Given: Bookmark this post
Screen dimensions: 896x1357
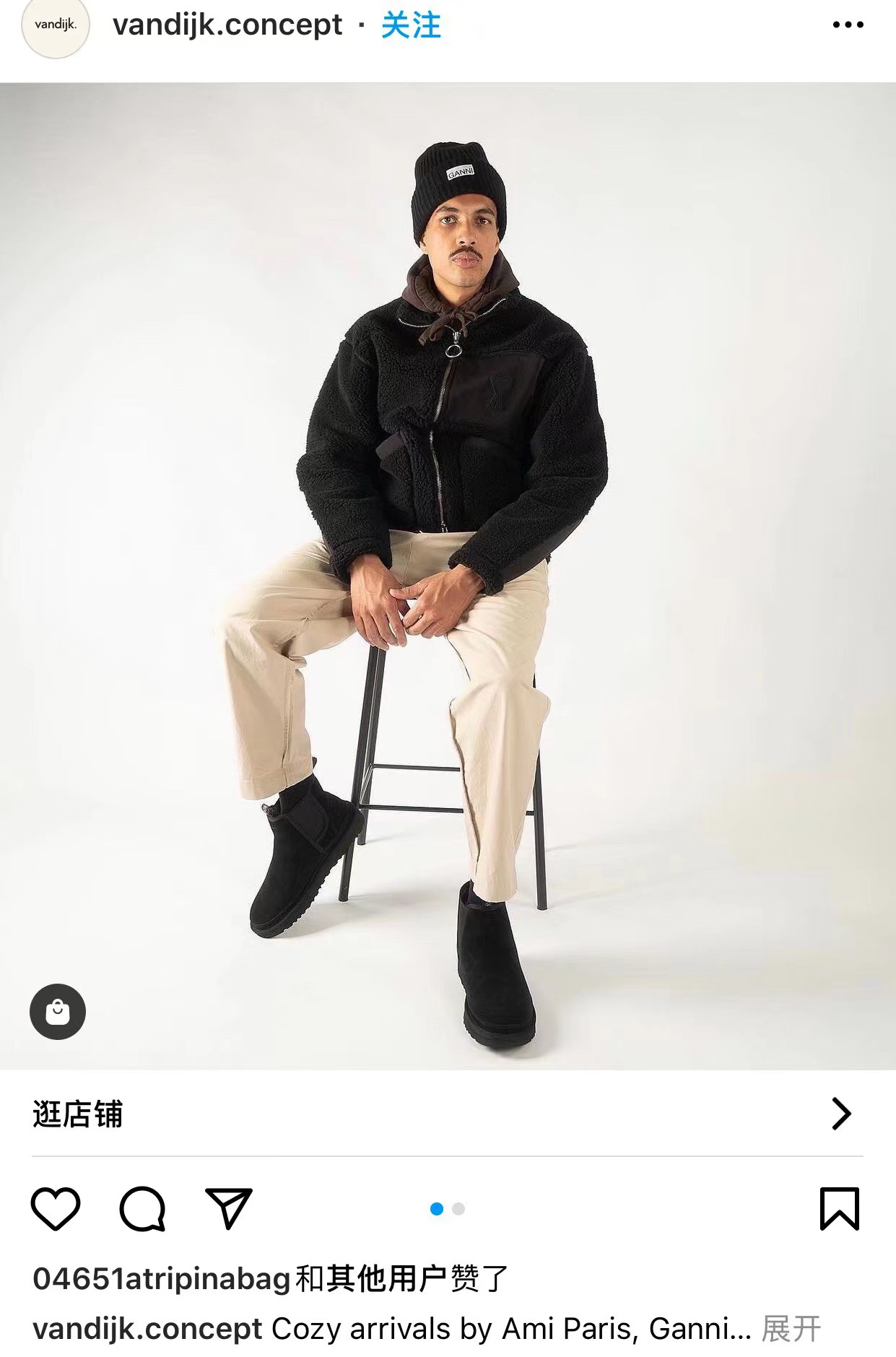Looking at the screenshot, I should coord(840,1208).
